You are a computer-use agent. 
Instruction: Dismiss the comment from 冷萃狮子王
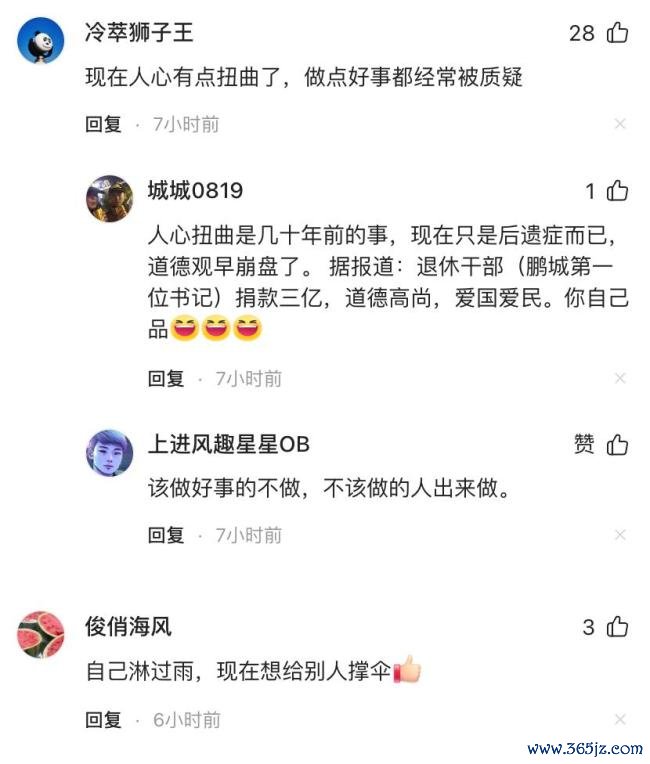[x=620, y=124]
